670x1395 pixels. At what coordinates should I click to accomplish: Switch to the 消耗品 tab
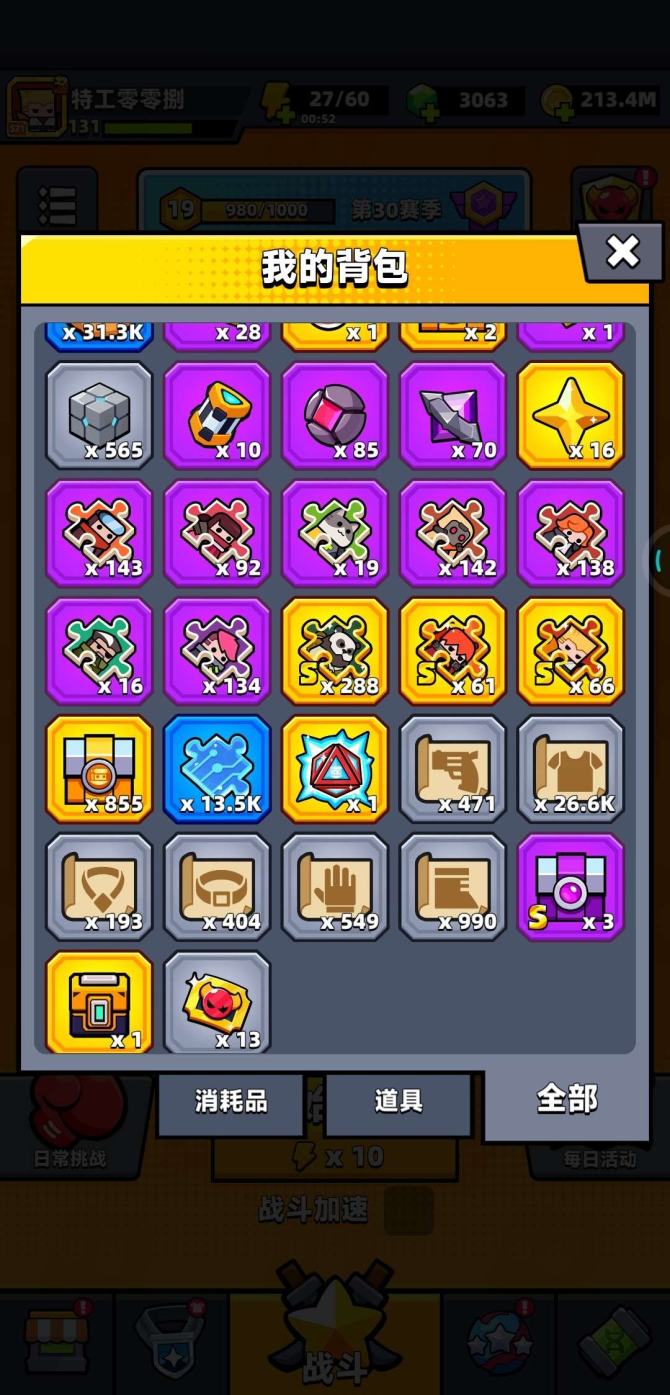(x=231, y=1101)
